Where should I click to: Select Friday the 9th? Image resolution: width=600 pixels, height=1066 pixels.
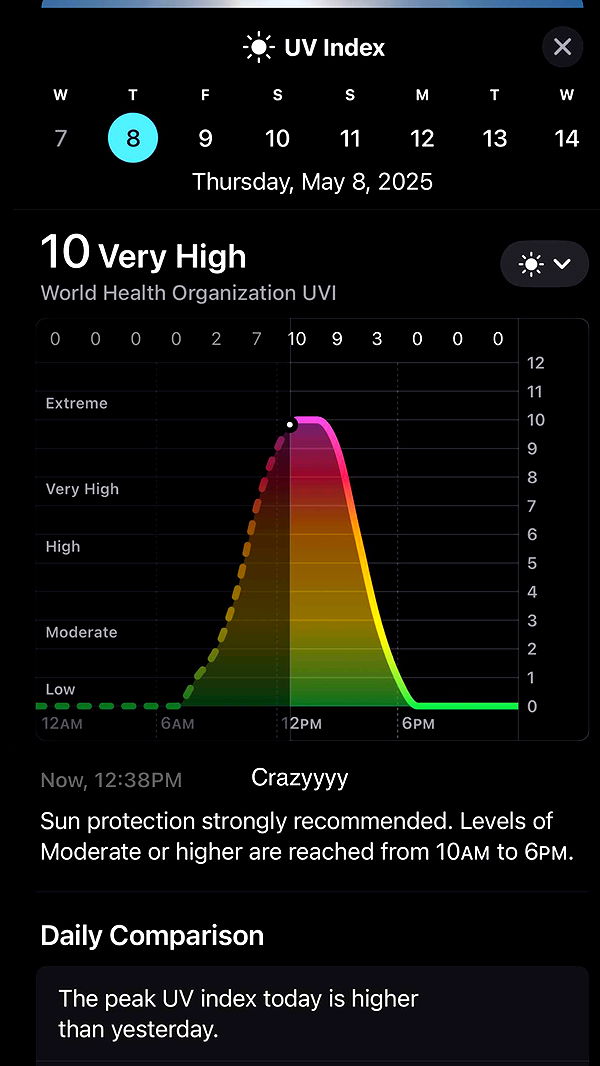(205, 138)
